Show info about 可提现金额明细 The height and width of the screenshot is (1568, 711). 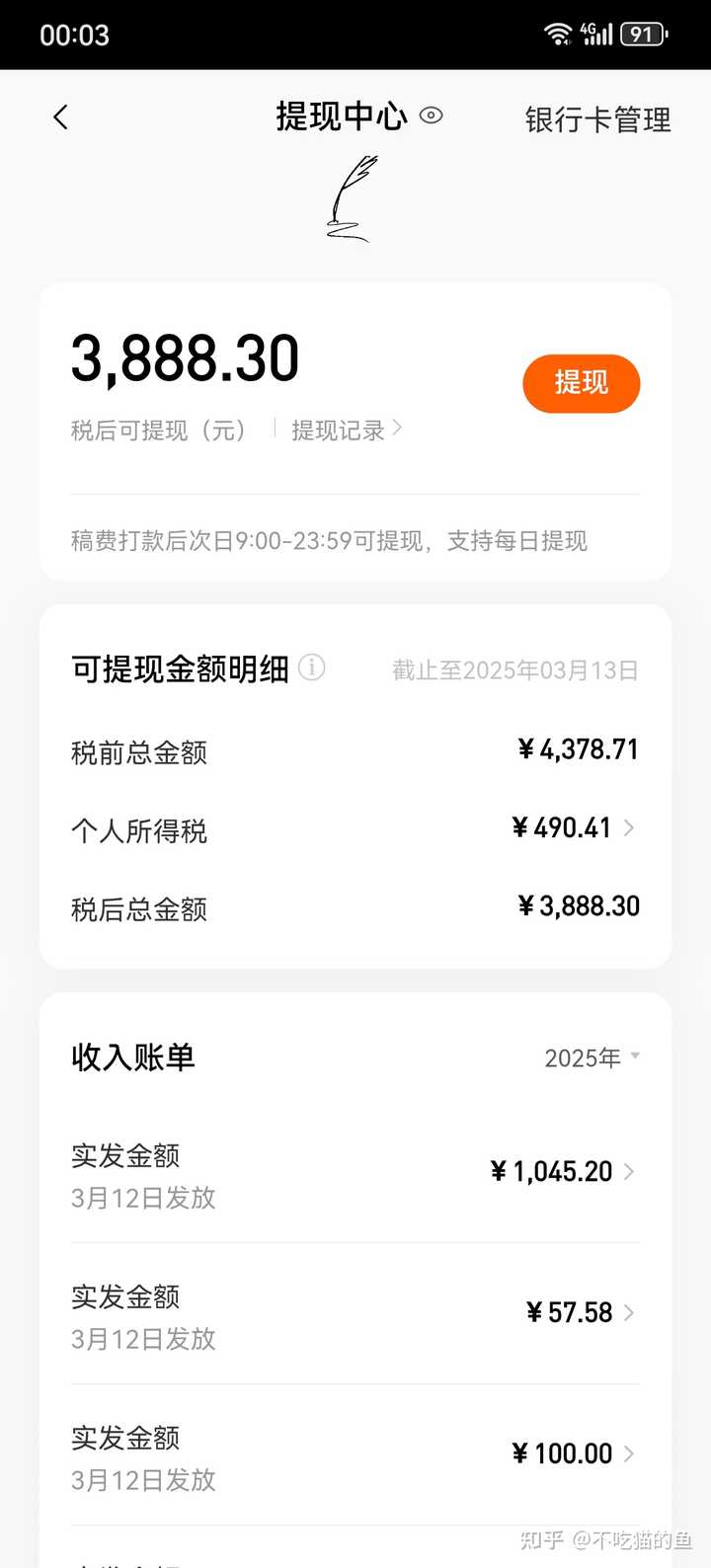(312, 668)
